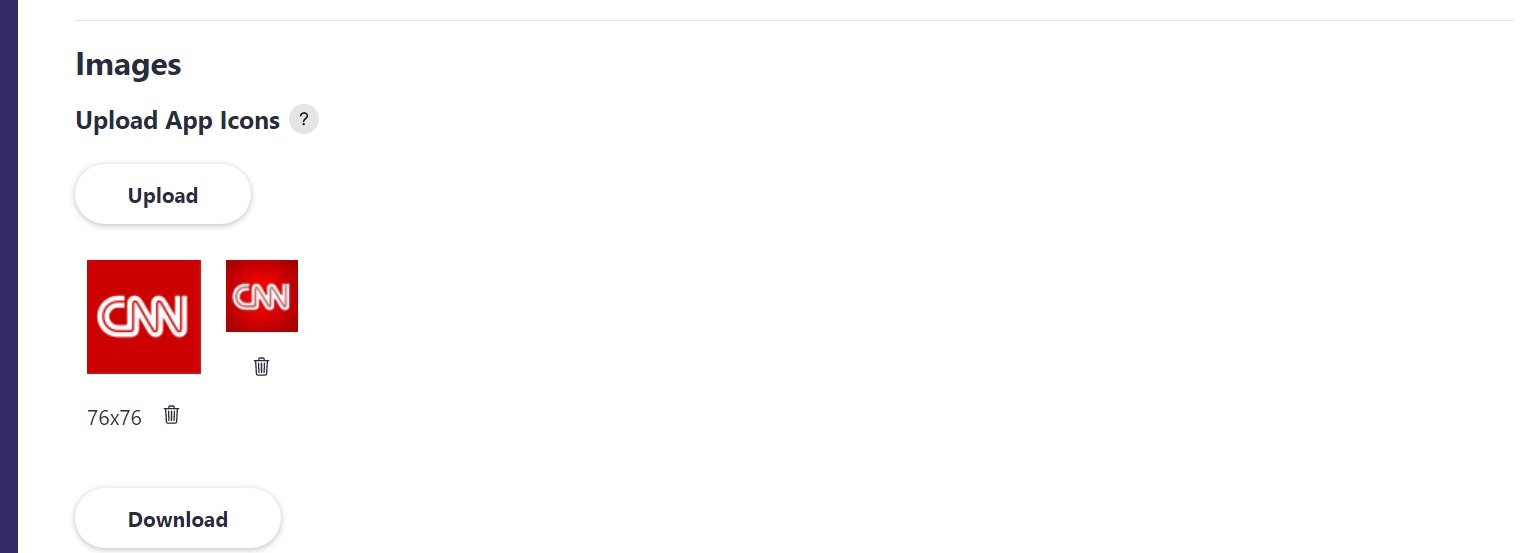Screen dimensions: 1528x553
Task: Tap the Download button
Action: [x=178, y=519]
